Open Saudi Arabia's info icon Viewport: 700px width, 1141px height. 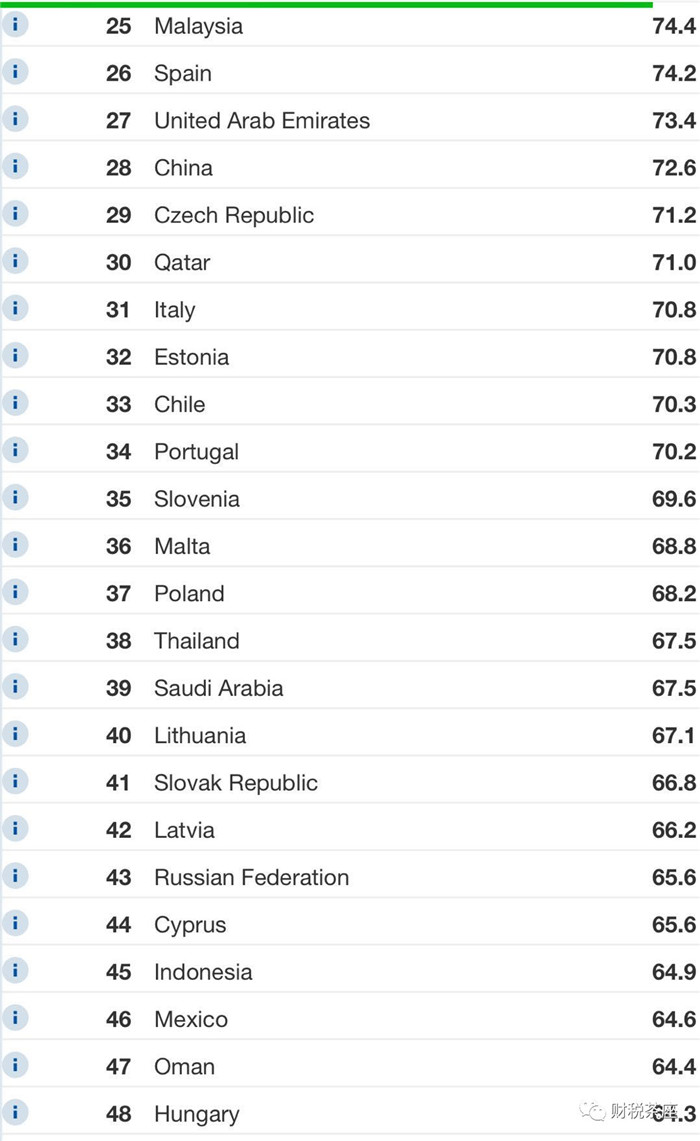coord(15,687)
